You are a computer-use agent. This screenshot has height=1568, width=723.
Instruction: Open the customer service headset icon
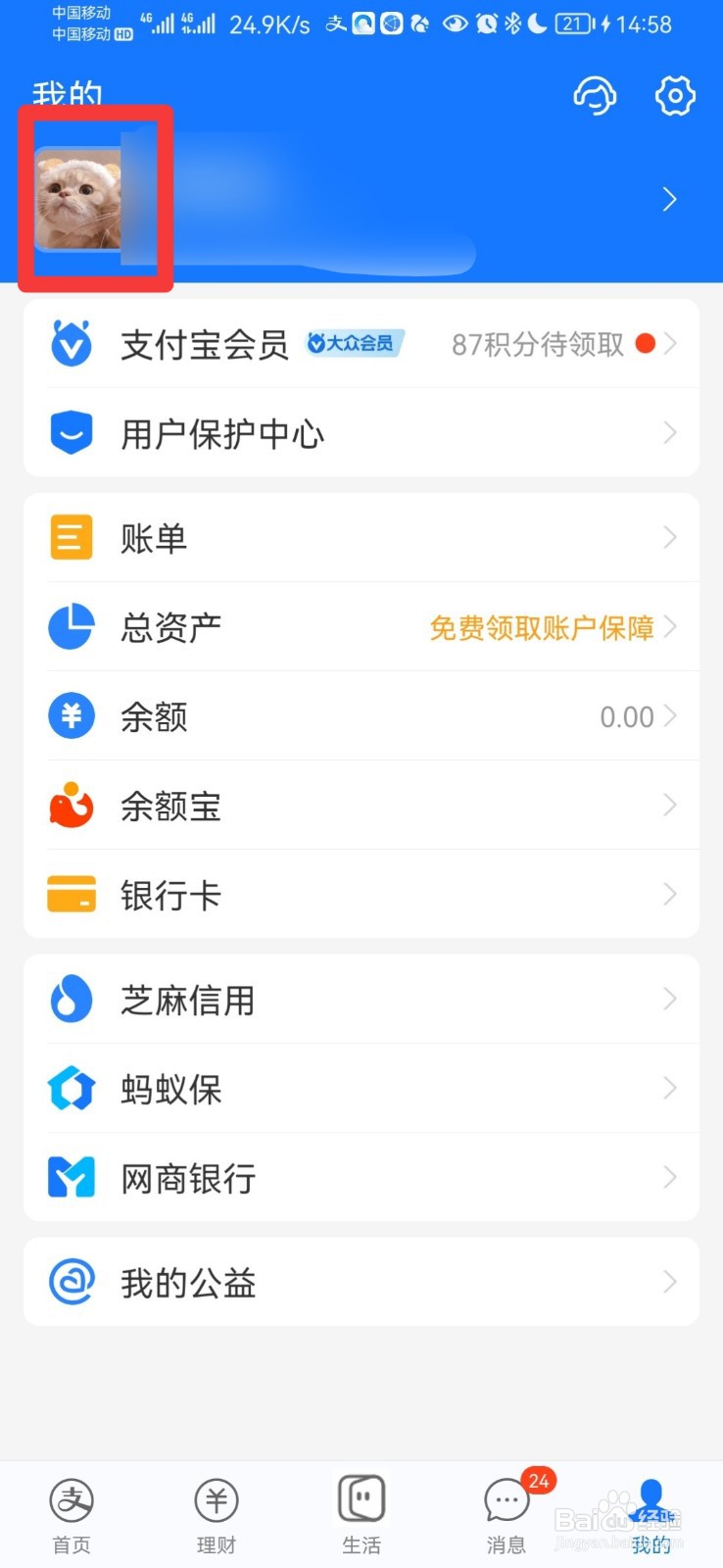click(x=596, y=96)
